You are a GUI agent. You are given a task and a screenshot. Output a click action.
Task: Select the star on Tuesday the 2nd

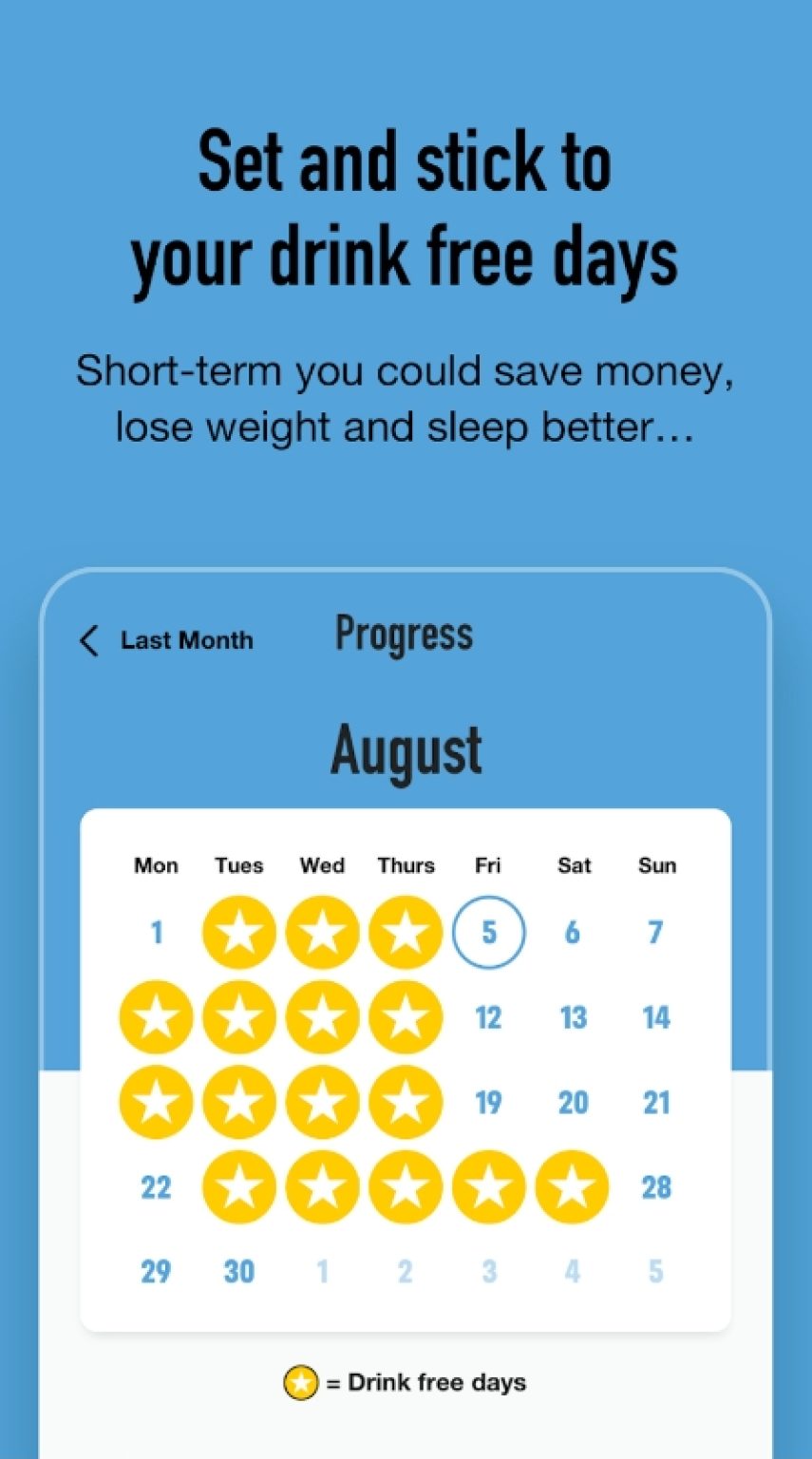[238, 933]
